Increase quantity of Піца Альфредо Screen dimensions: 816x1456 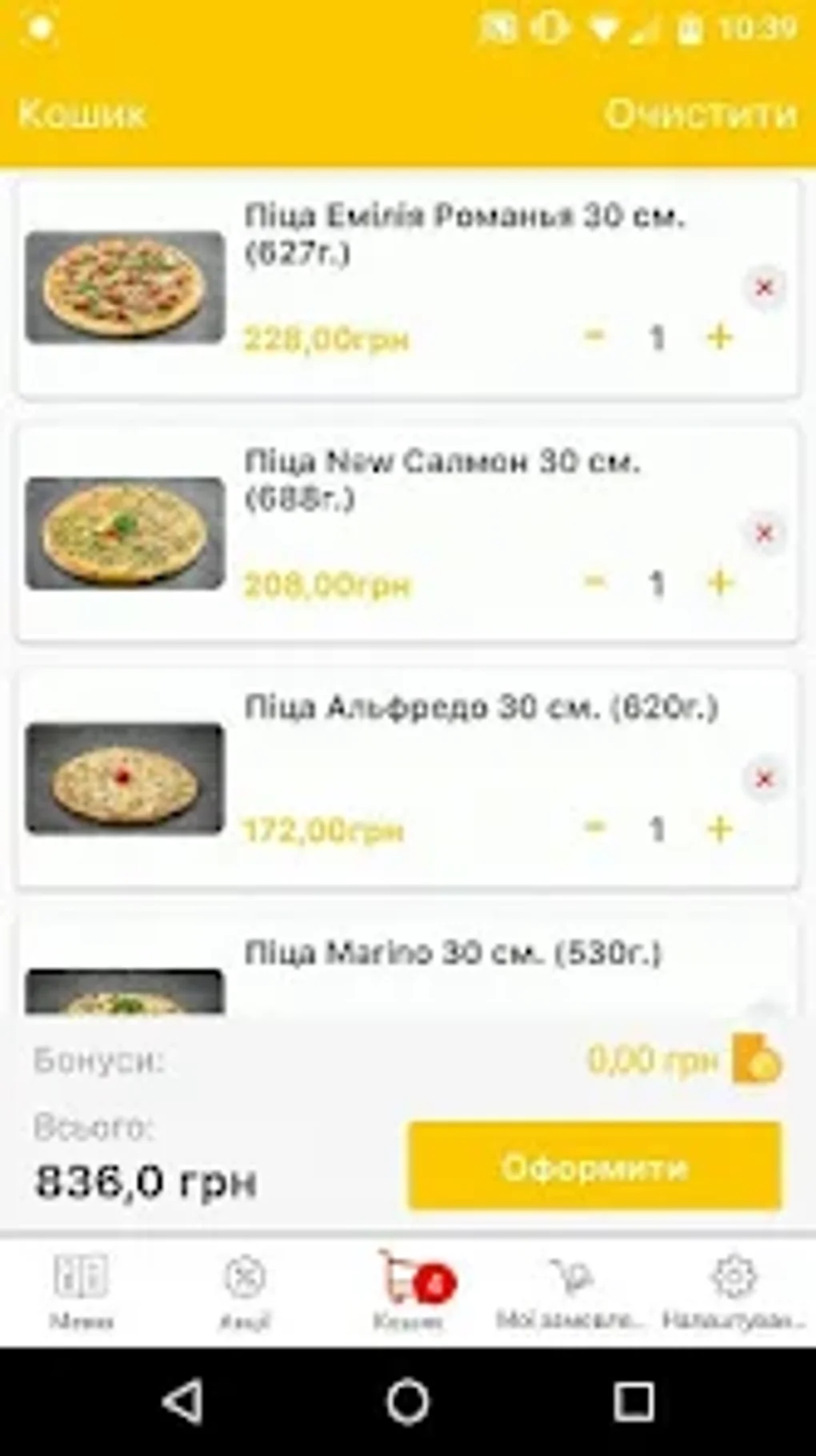click(x=719, y=829)
